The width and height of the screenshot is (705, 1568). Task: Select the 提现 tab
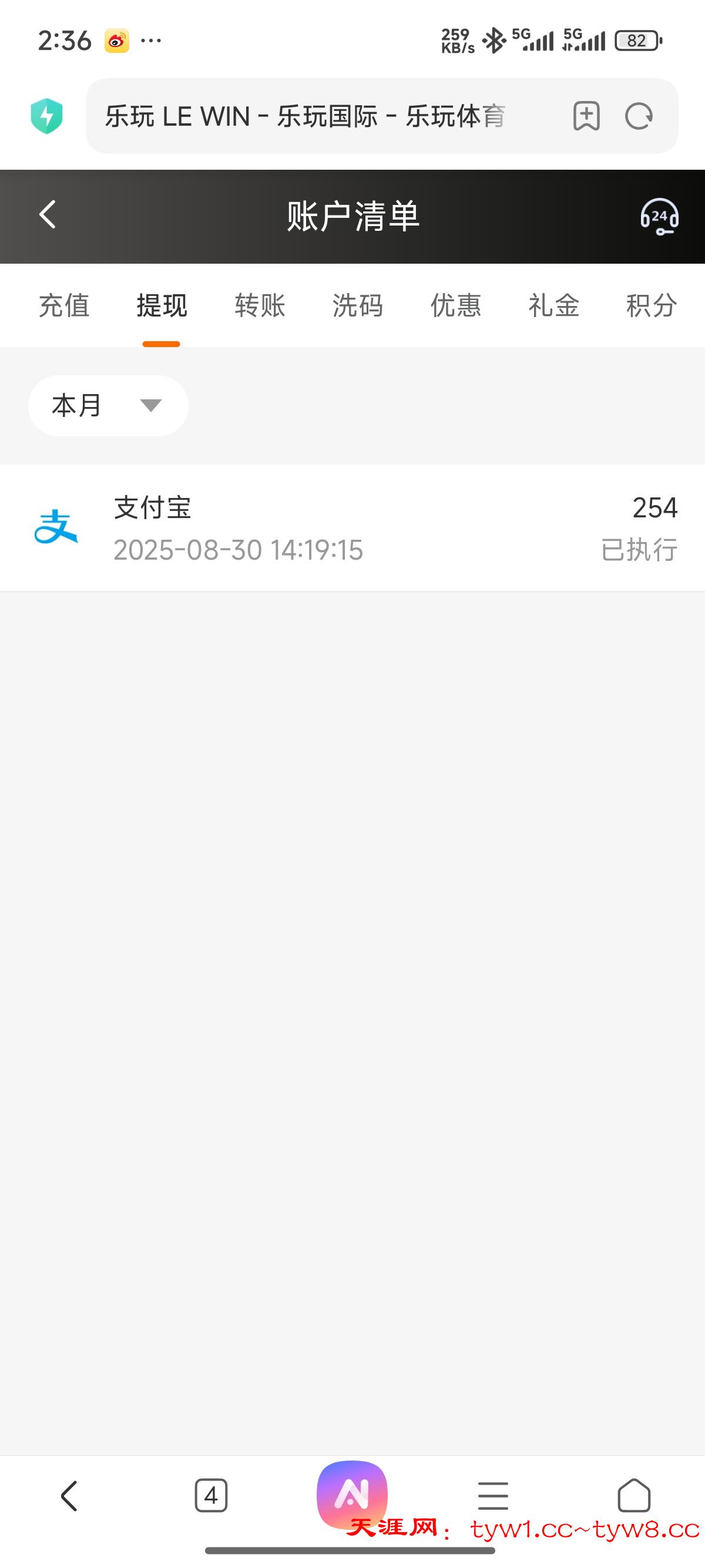(162, 305)
